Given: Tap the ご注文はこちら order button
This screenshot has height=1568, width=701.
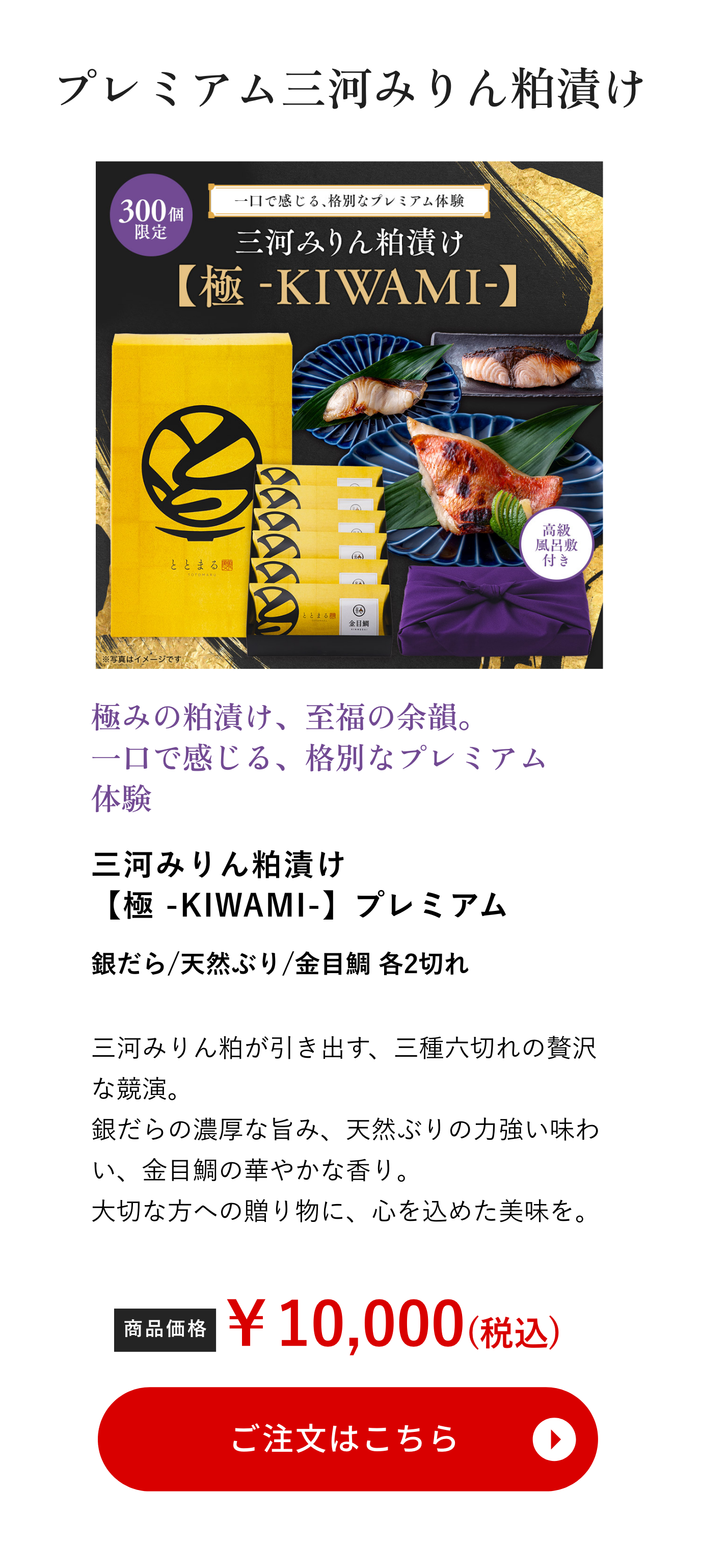Looking at the screenshot, I should [347, 1439].
